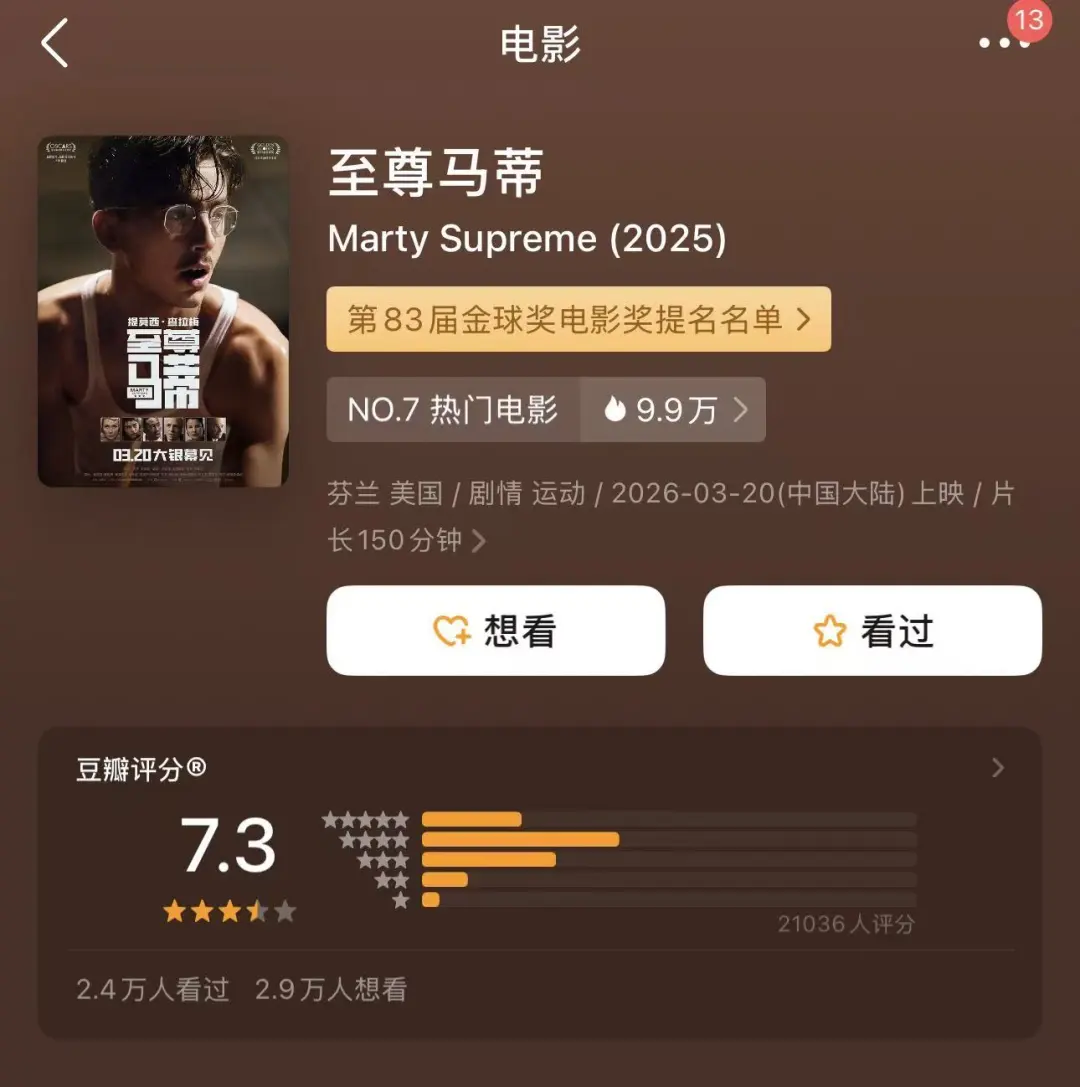1080x1087 pixels.
Task: Tap the 电影 page title
Action: (540, 42)
